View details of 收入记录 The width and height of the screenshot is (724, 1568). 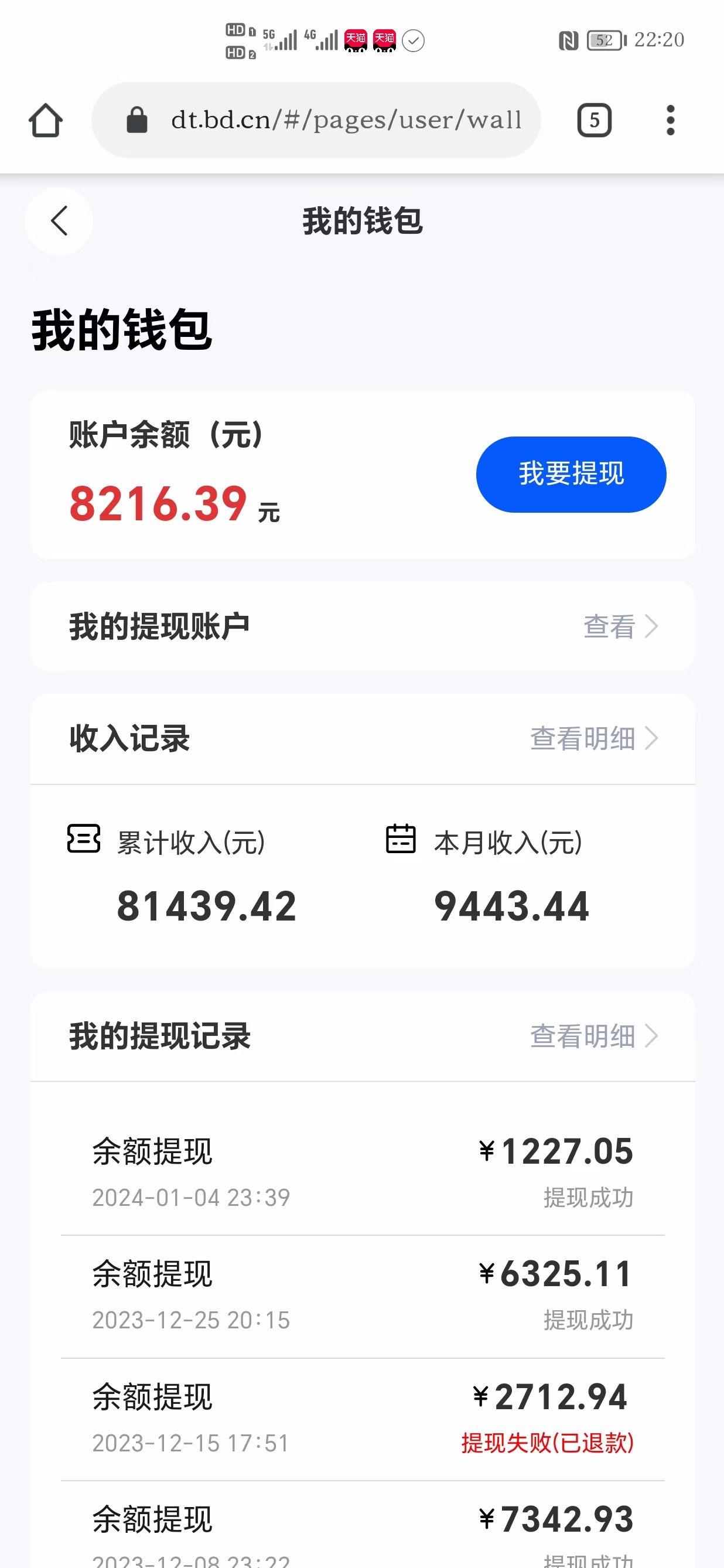click(595, 738)
